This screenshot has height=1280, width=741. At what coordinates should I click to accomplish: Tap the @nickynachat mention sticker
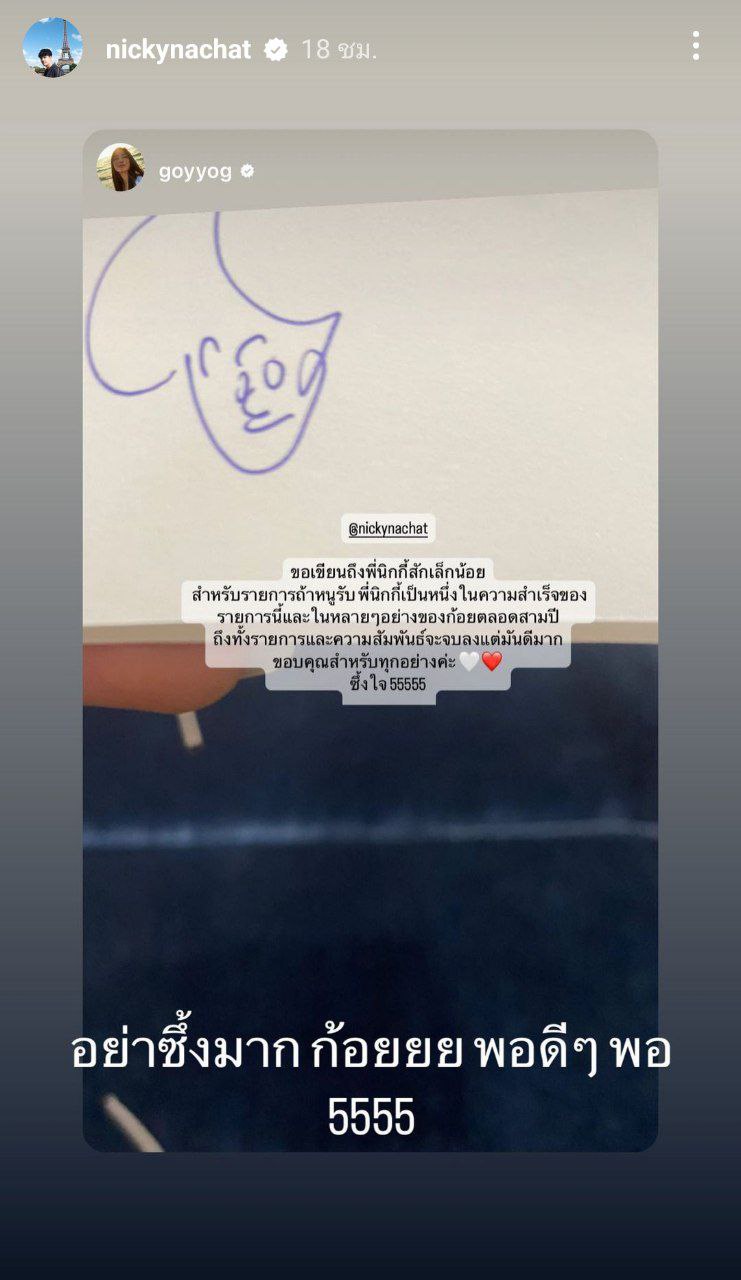pyautogui.click(x=386, y=529)
